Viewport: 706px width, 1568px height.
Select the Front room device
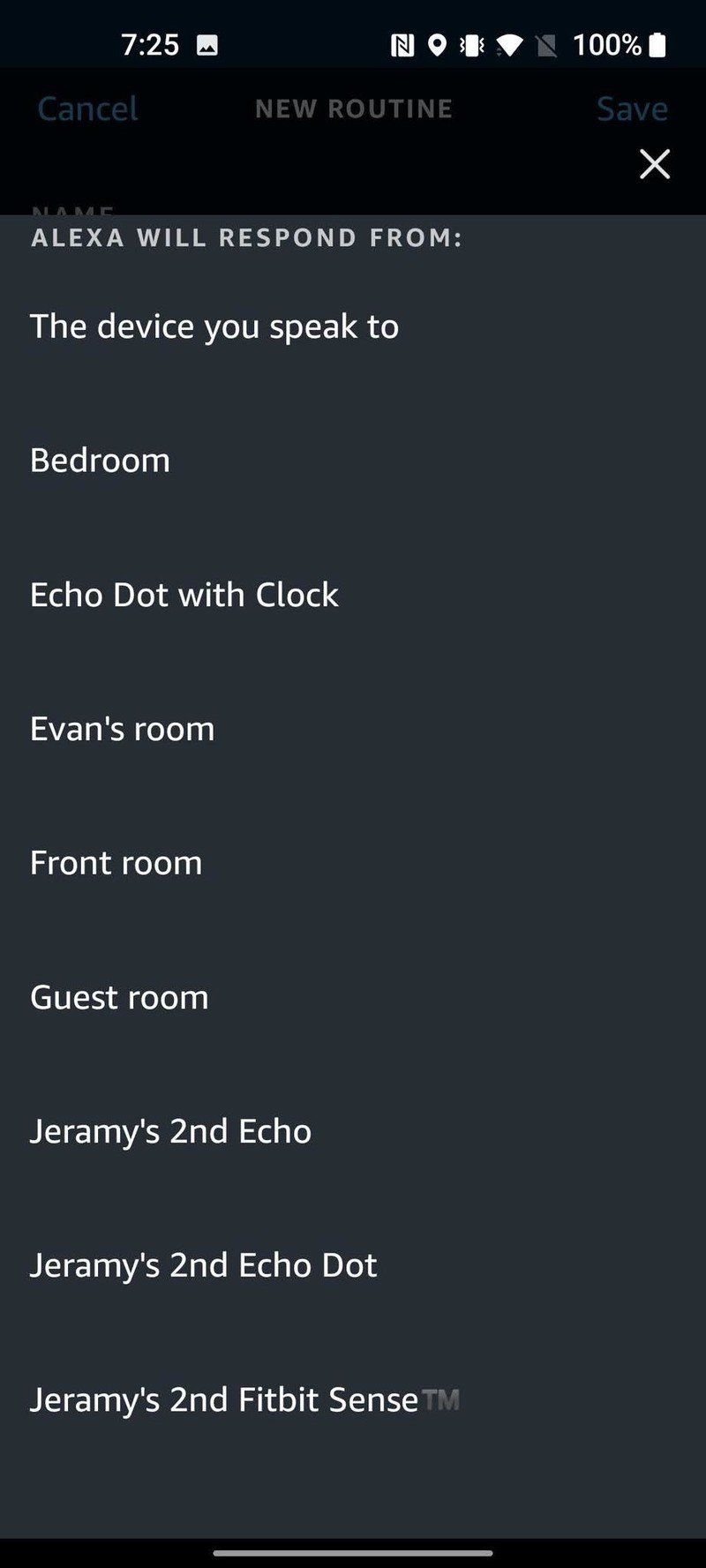point(116,863)
